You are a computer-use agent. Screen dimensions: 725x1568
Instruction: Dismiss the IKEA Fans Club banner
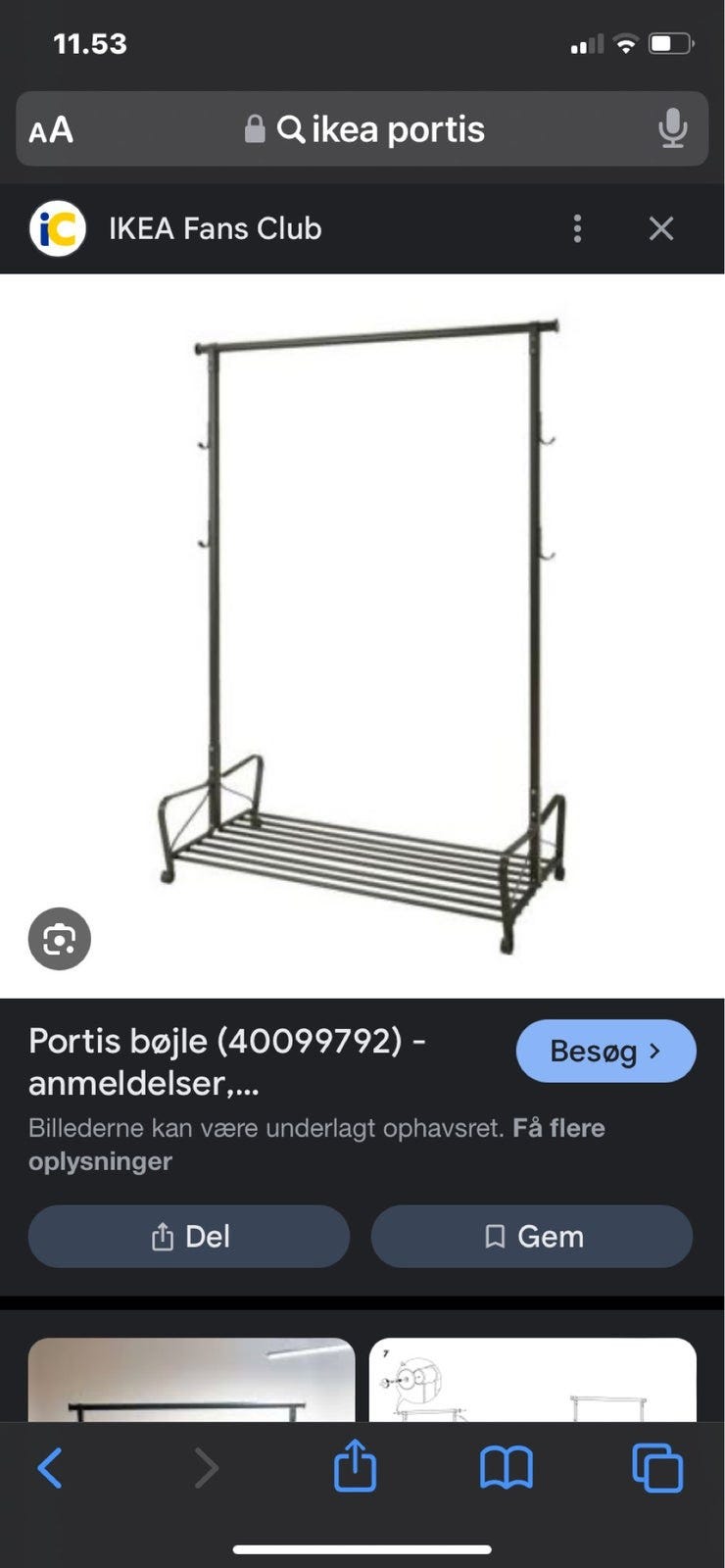click(x=661, y=227)
